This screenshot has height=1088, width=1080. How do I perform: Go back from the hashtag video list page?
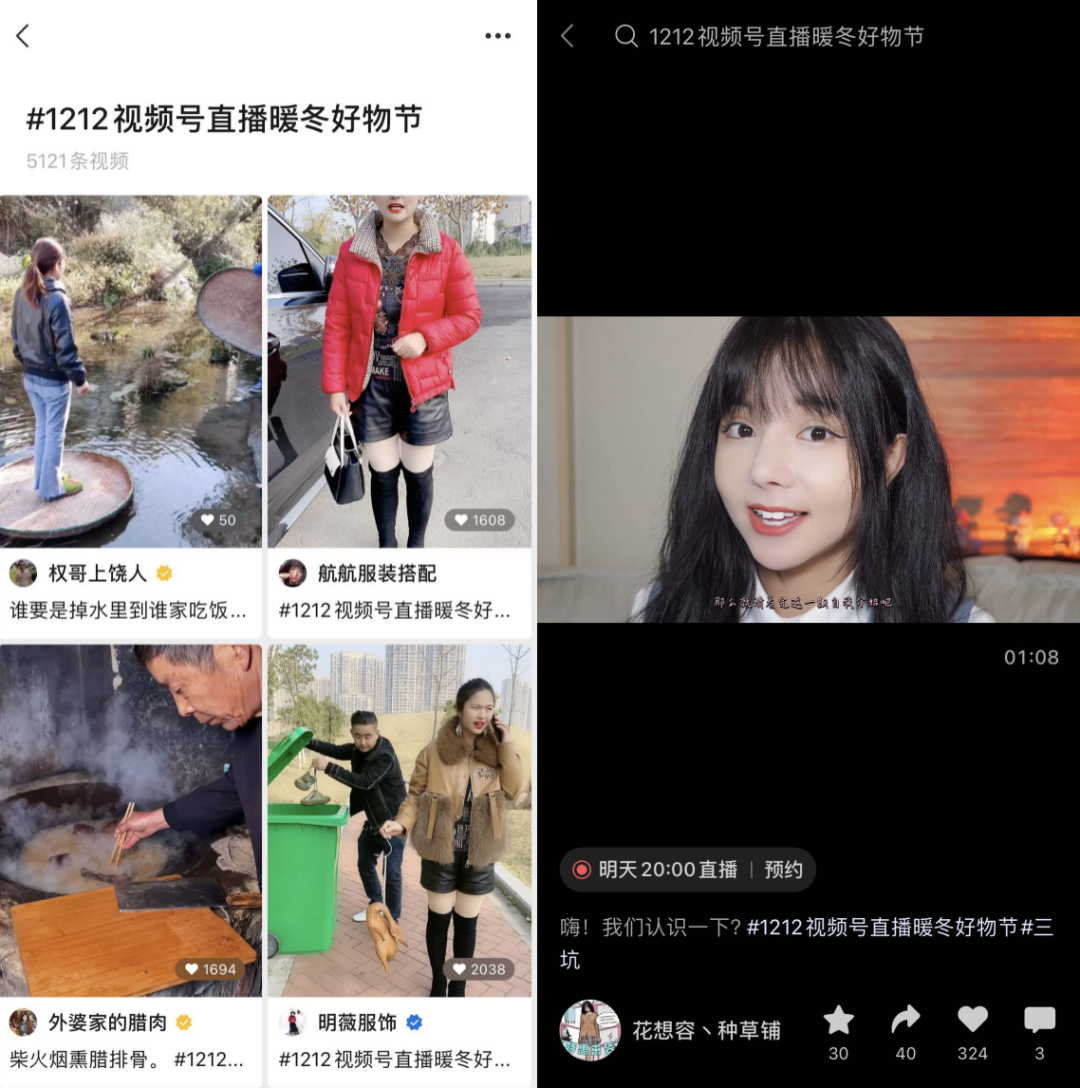[x=23, y=36]
